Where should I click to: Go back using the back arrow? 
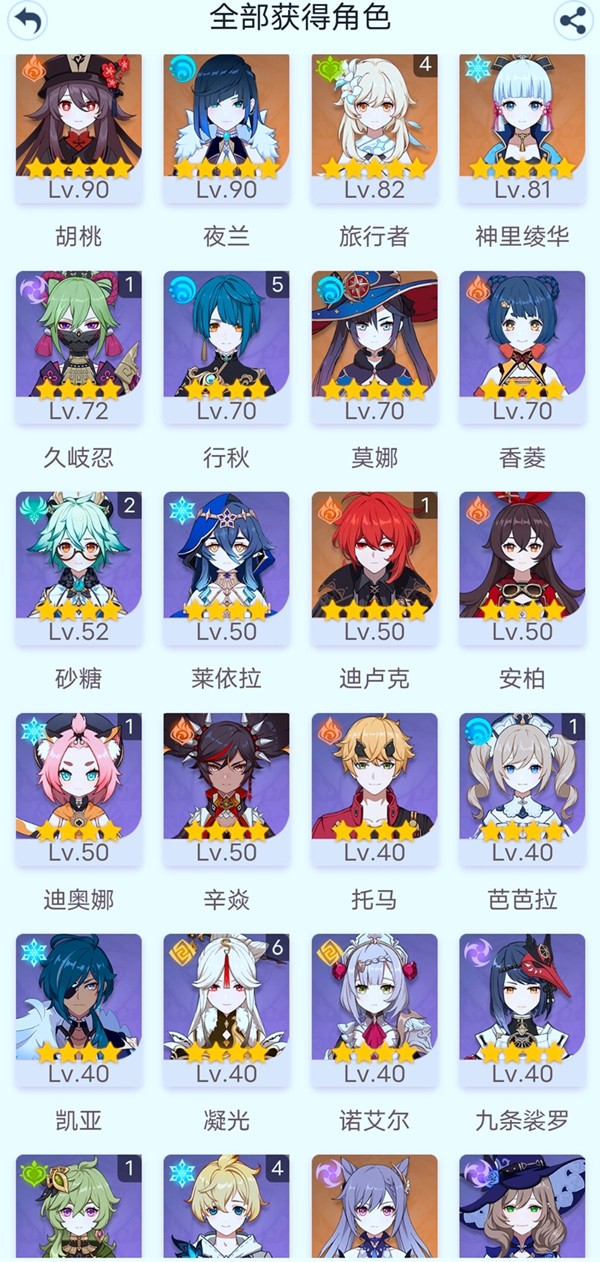point(30,21)
